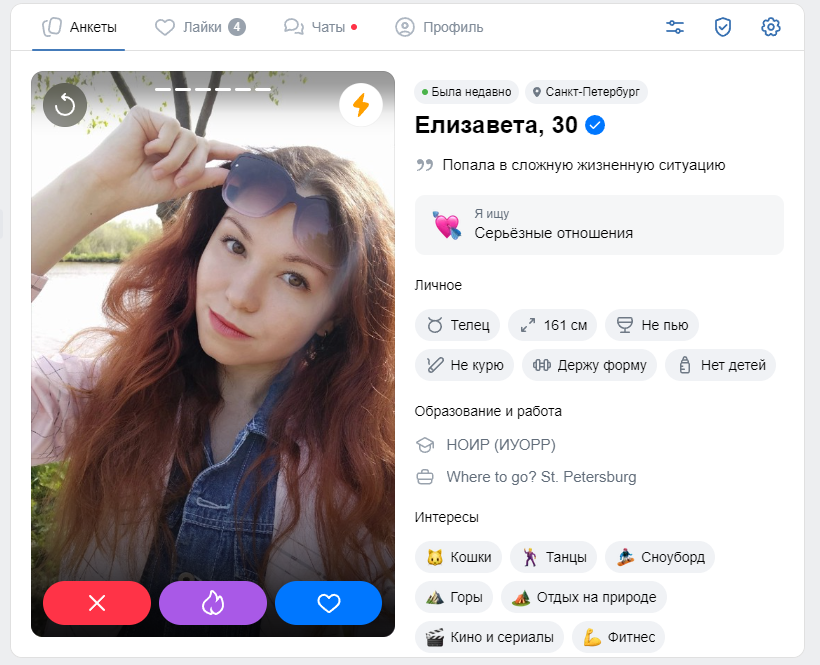This screenshot has width=820, height=665.
Task: Open the safety shield icon
Action: point(723,27)
